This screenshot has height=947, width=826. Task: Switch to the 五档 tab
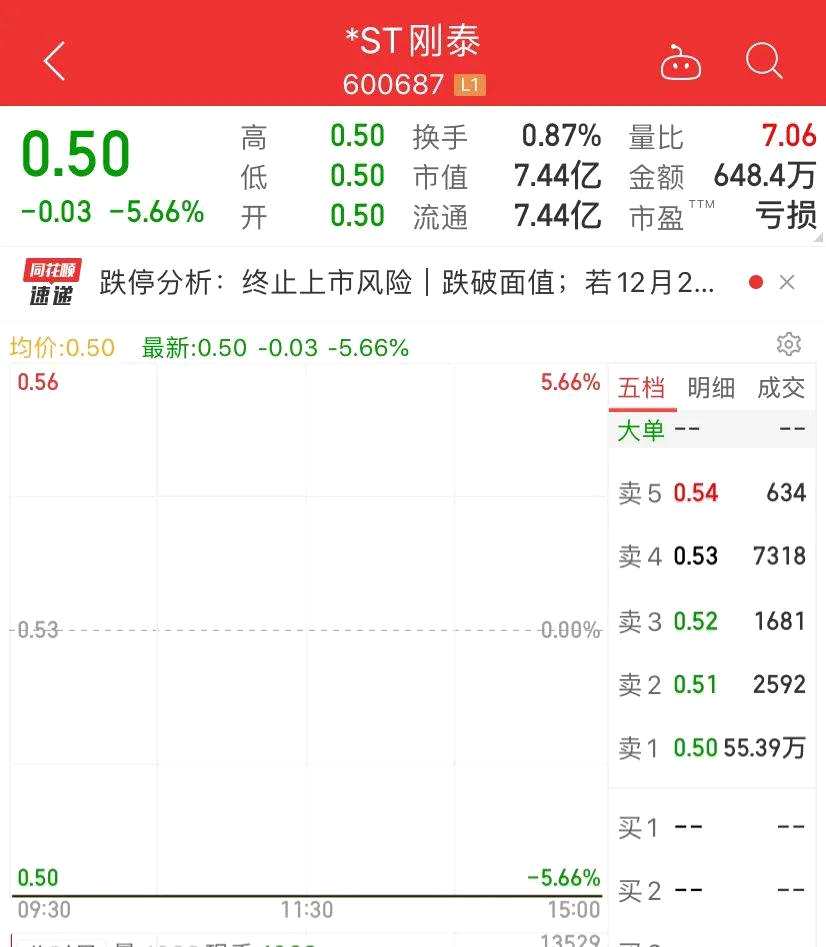click(641, 388)
